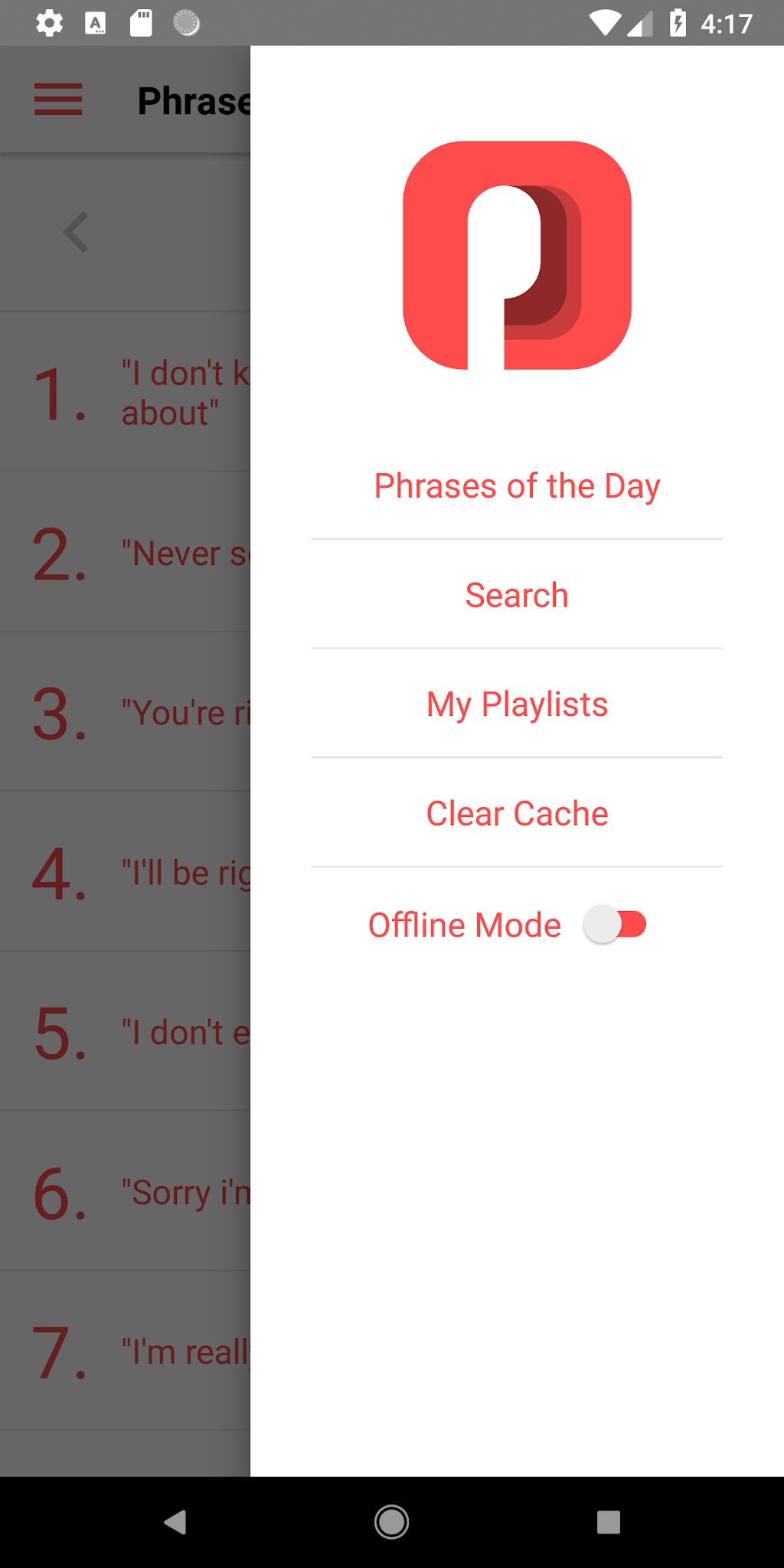The width and height of the screenshot is (784, 1568).
Task: Go to My Playlists
Action: click(517, 704)
